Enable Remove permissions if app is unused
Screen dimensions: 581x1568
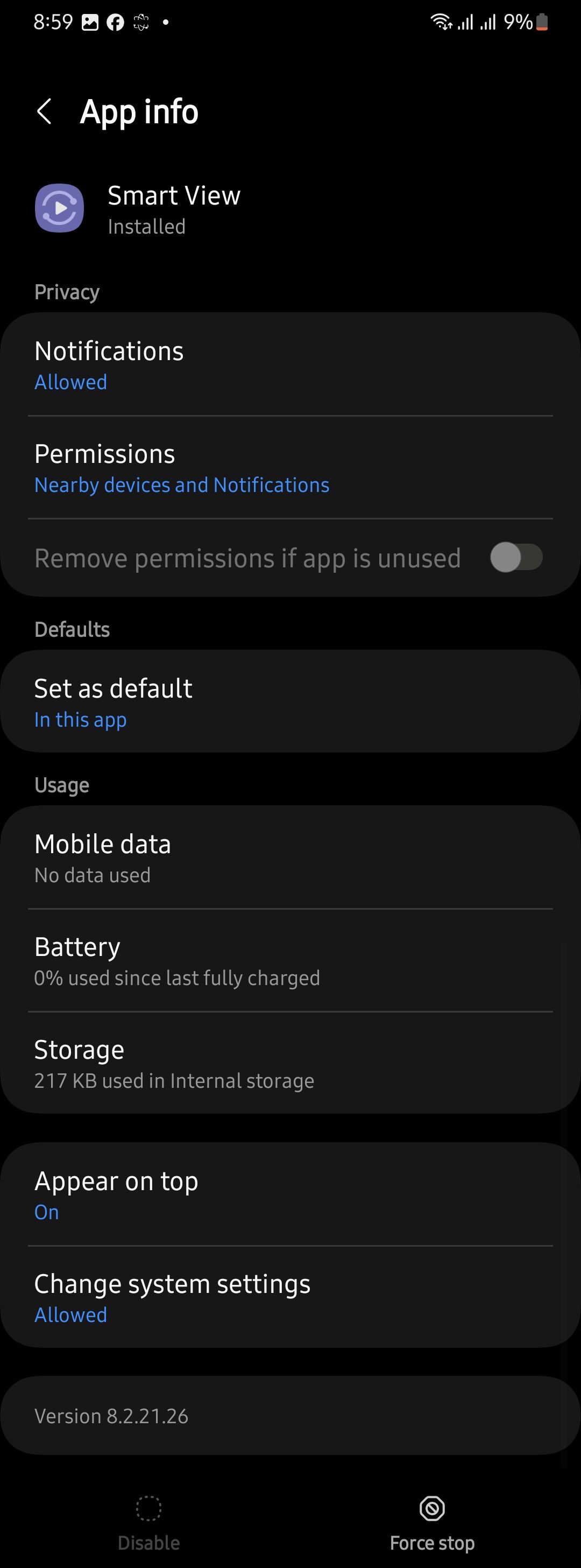(x=518, y=557)
